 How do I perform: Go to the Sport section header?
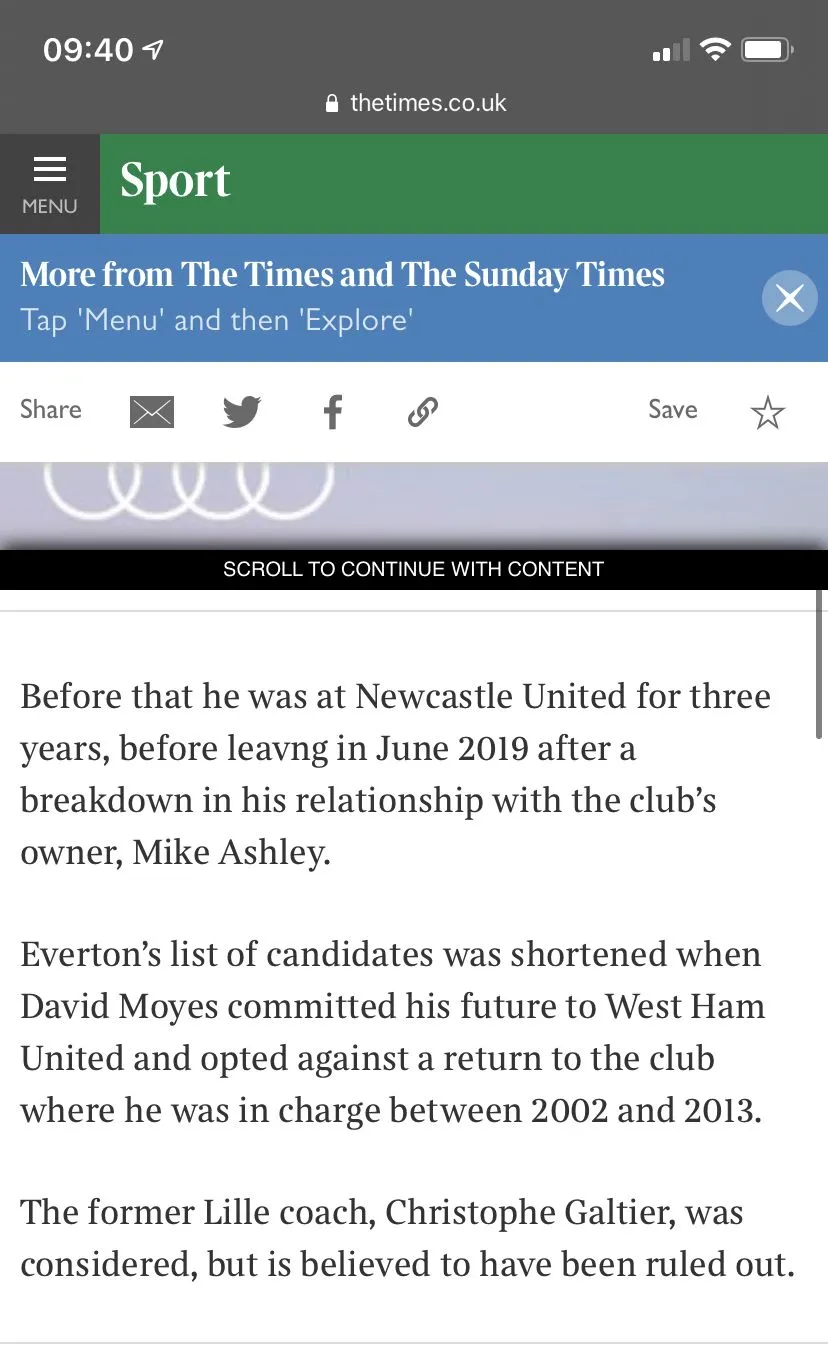[x=176, y=182]
